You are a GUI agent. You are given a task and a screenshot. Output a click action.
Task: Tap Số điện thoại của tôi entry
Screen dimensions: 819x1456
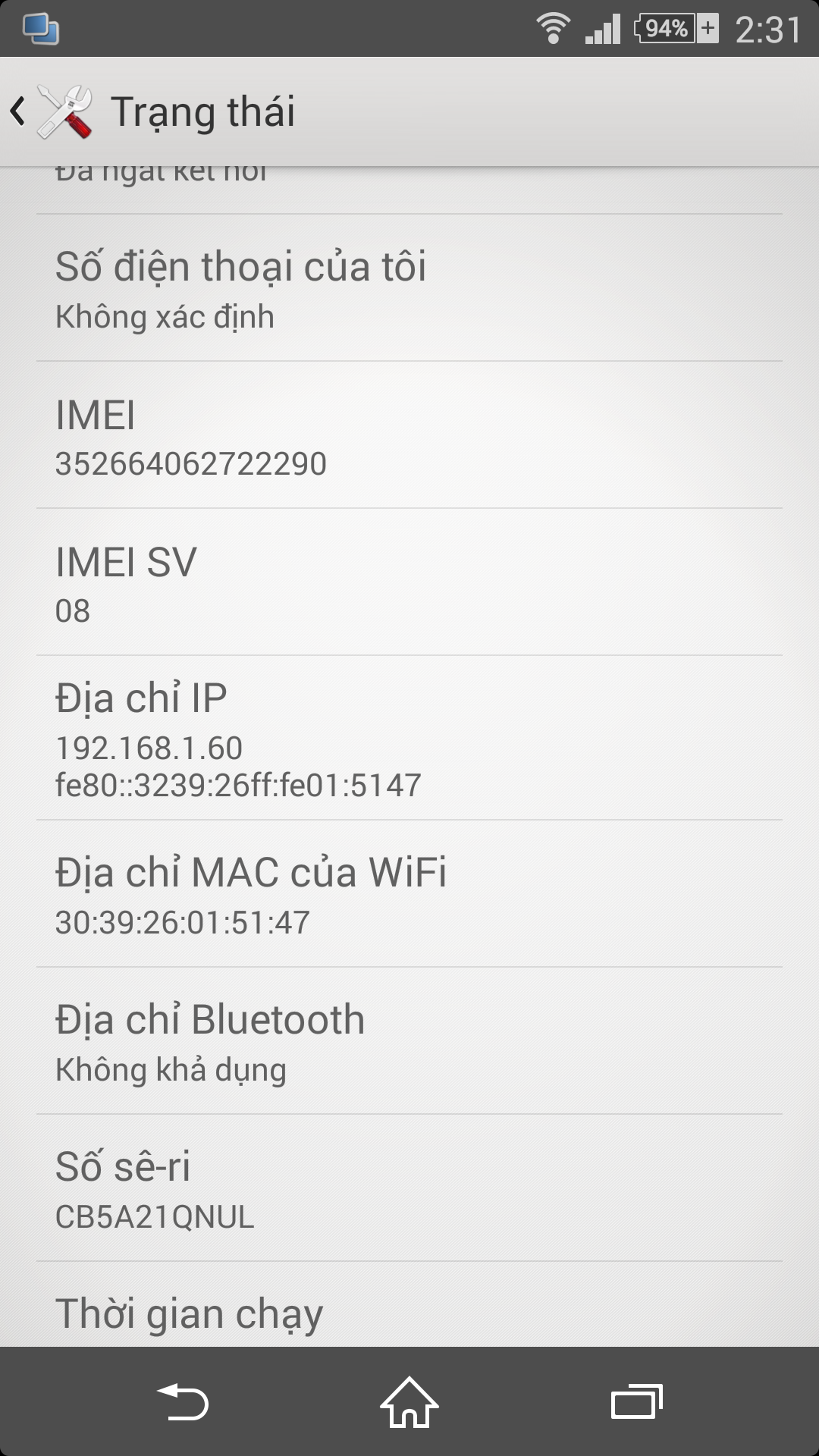409,288
